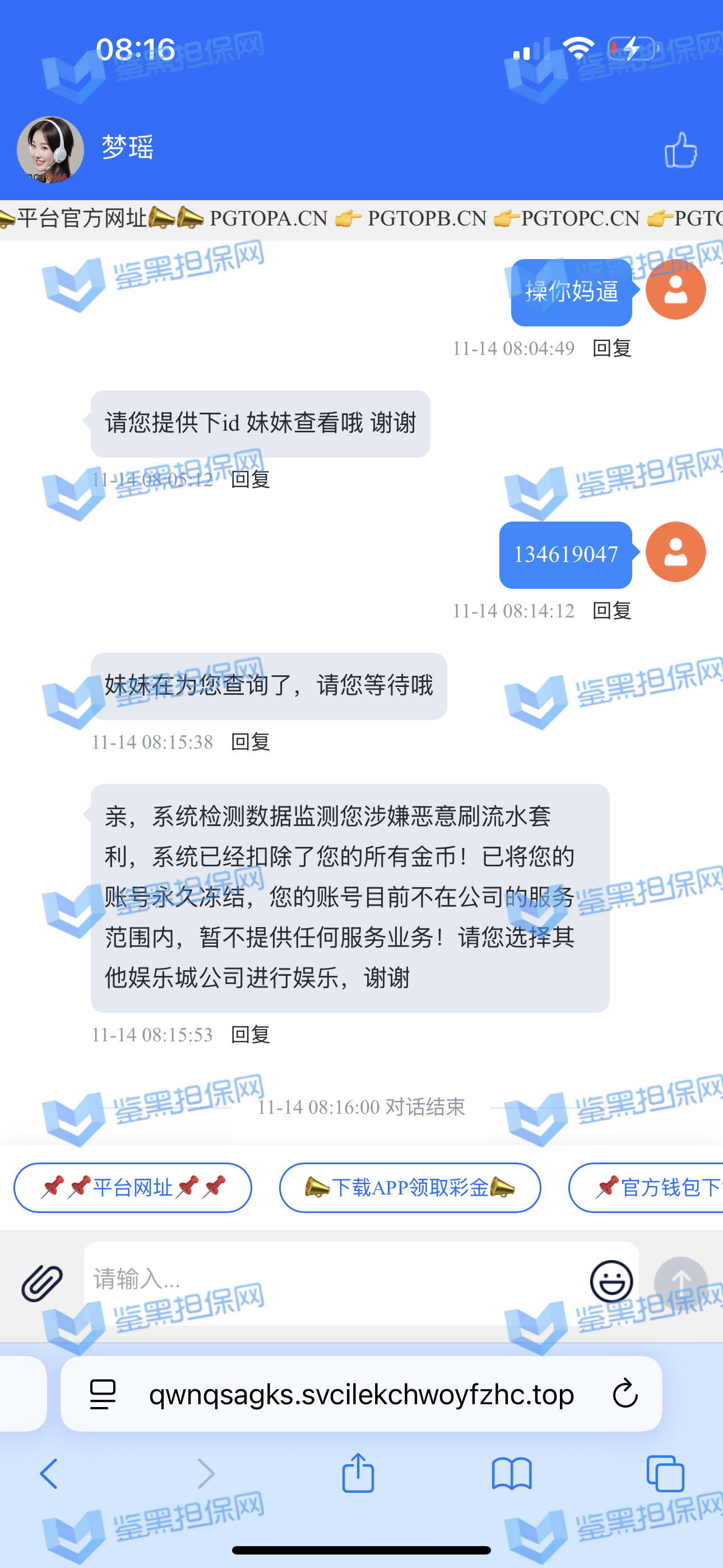Tap the address bar URL
Screen dimensions: 723x1568
click(x=361, y=1394)
